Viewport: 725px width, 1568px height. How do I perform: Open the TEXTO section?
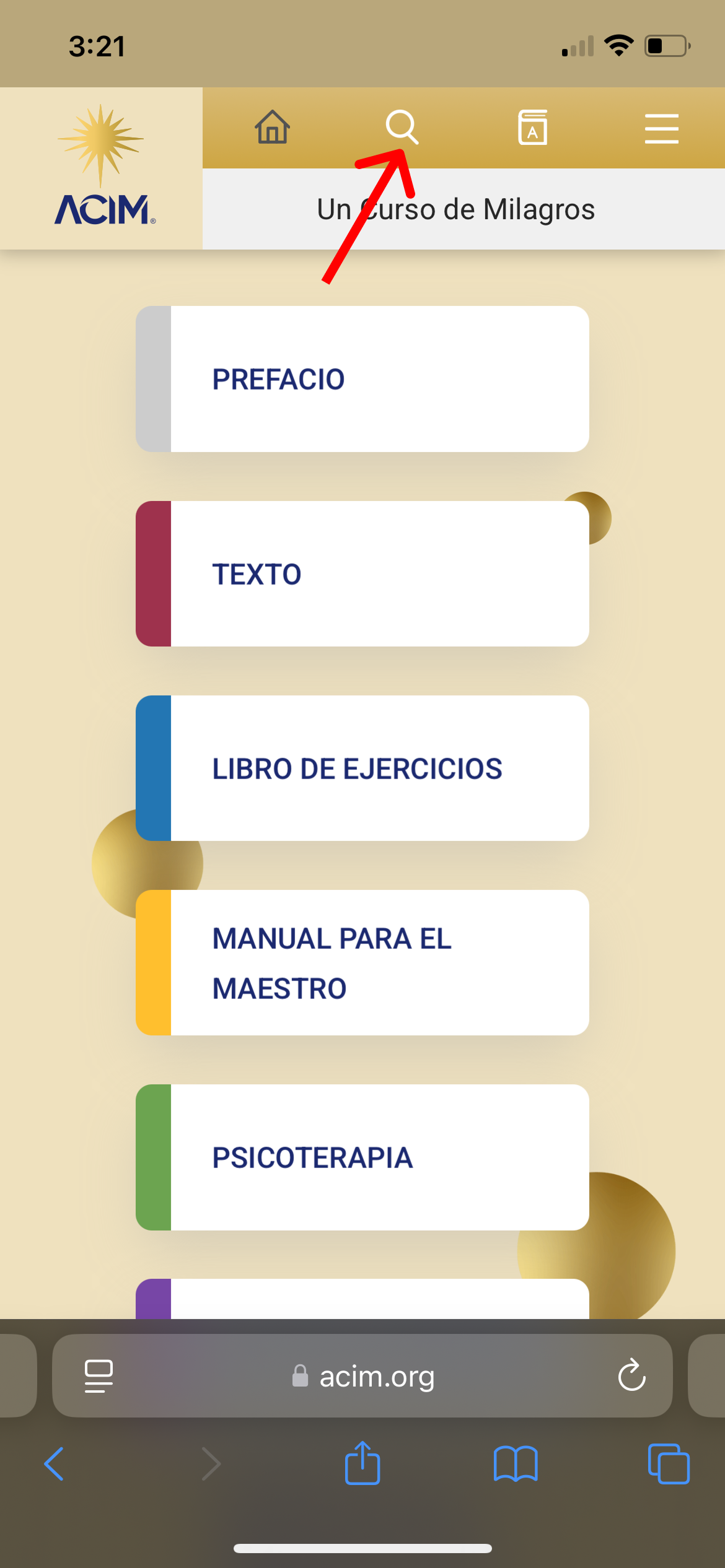click(x=362, y=574)
